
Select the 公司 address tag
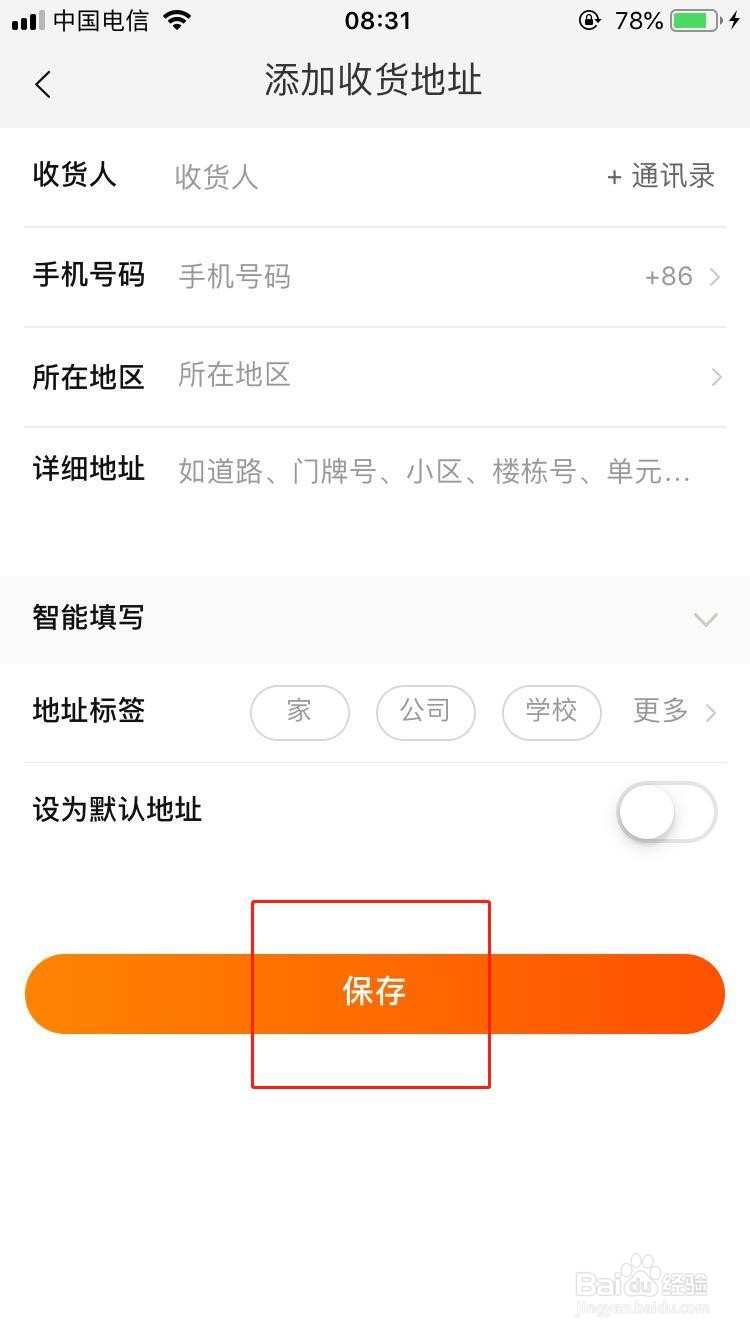[425, 712]
